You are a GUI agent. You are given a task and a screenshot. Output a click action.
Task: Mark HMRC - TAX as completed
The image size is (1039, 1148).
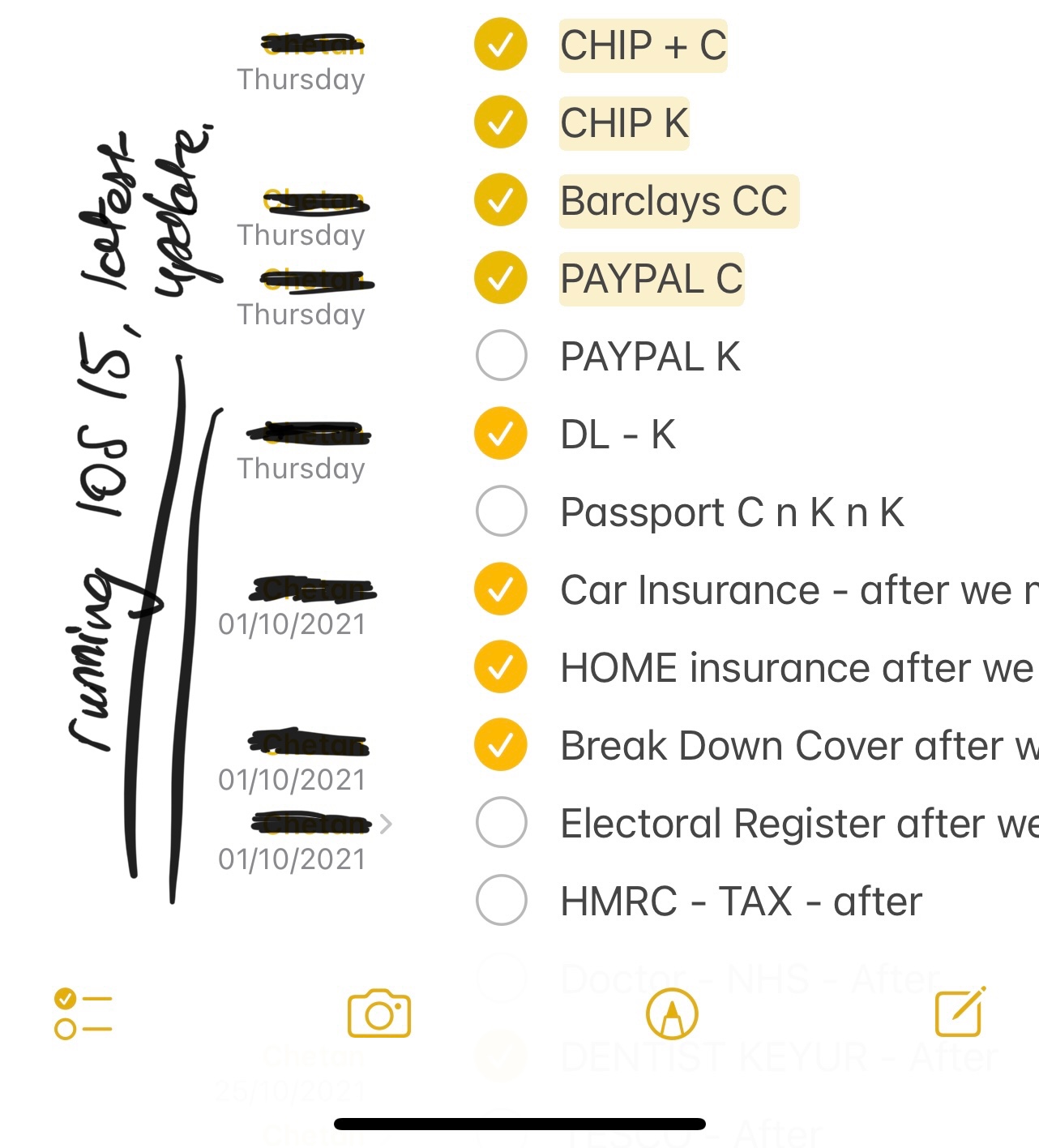point(501,900)
